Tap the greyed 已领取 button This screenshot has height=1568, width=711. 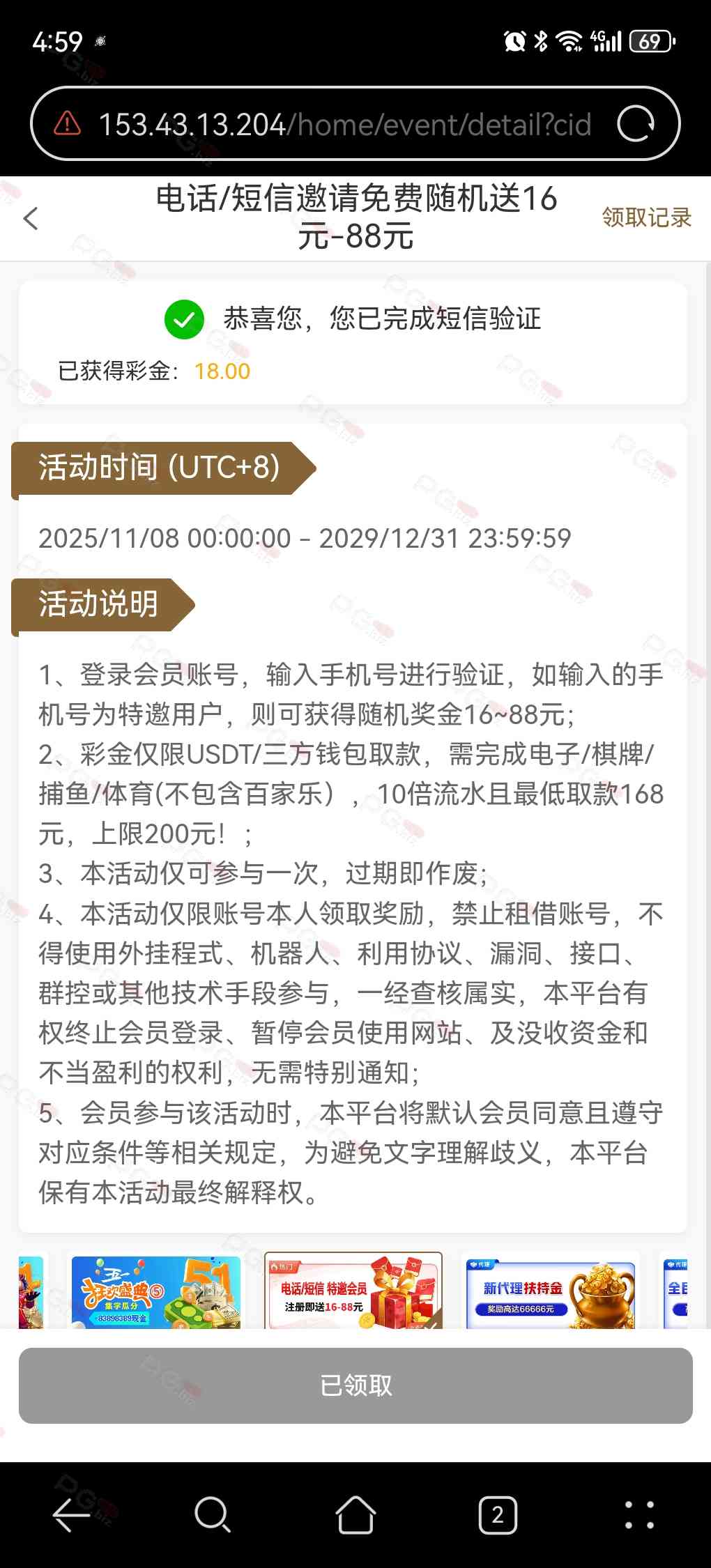[x=355, y=1385]
